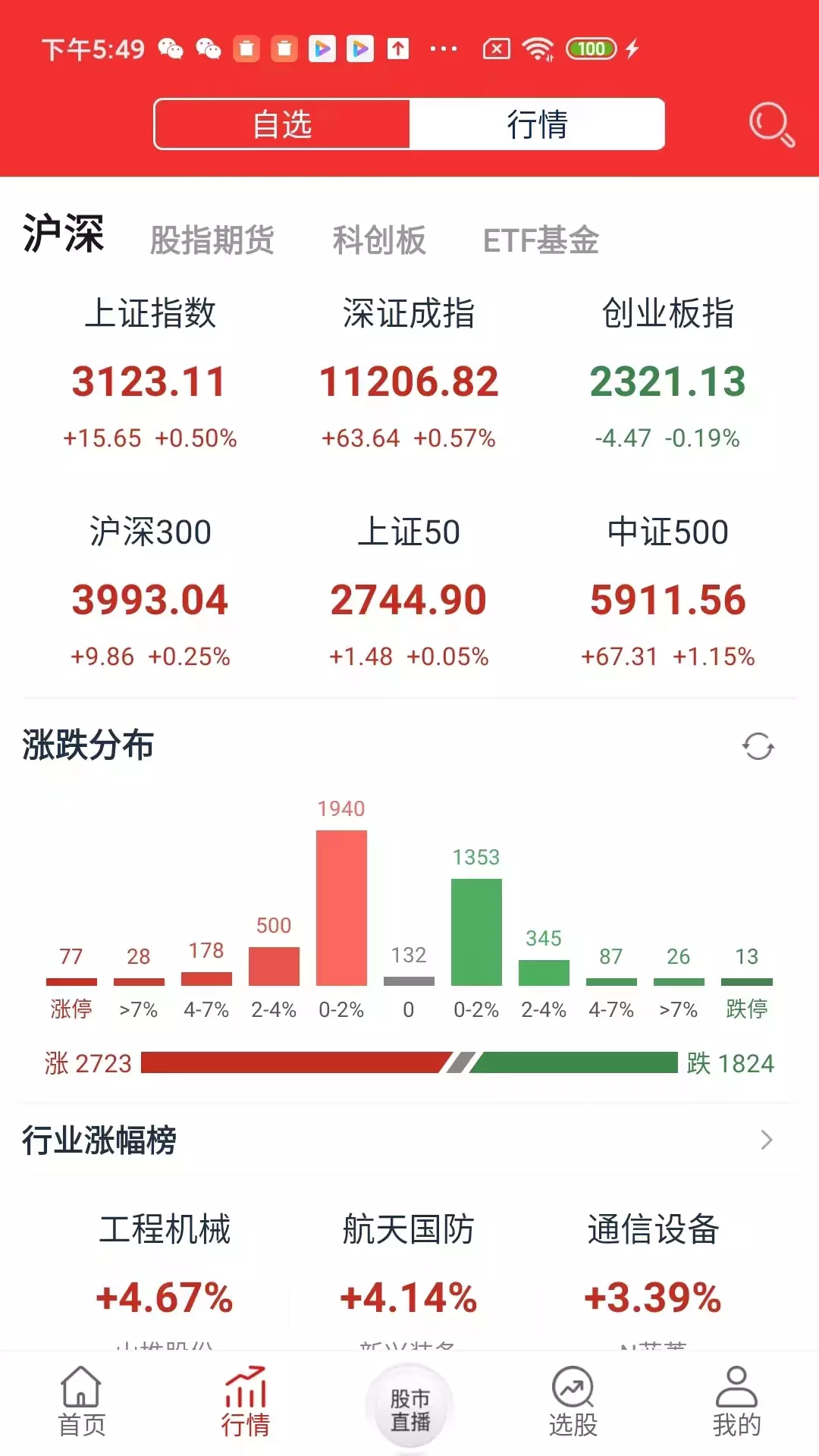The height and width of the screenshot is (1456, 819).
Task: Open the 科创板 tab
Action: pos(379,240)
